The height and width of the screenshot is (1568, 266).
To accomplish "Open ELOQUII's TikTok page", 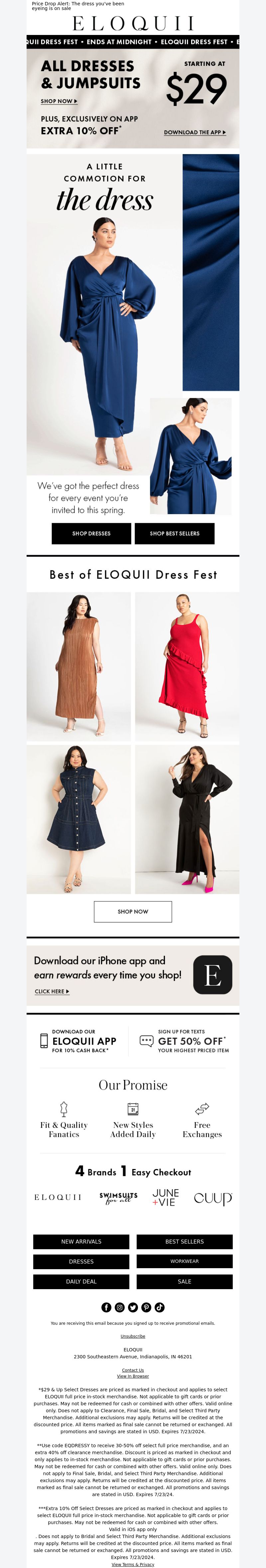I will coord(160,1307).
